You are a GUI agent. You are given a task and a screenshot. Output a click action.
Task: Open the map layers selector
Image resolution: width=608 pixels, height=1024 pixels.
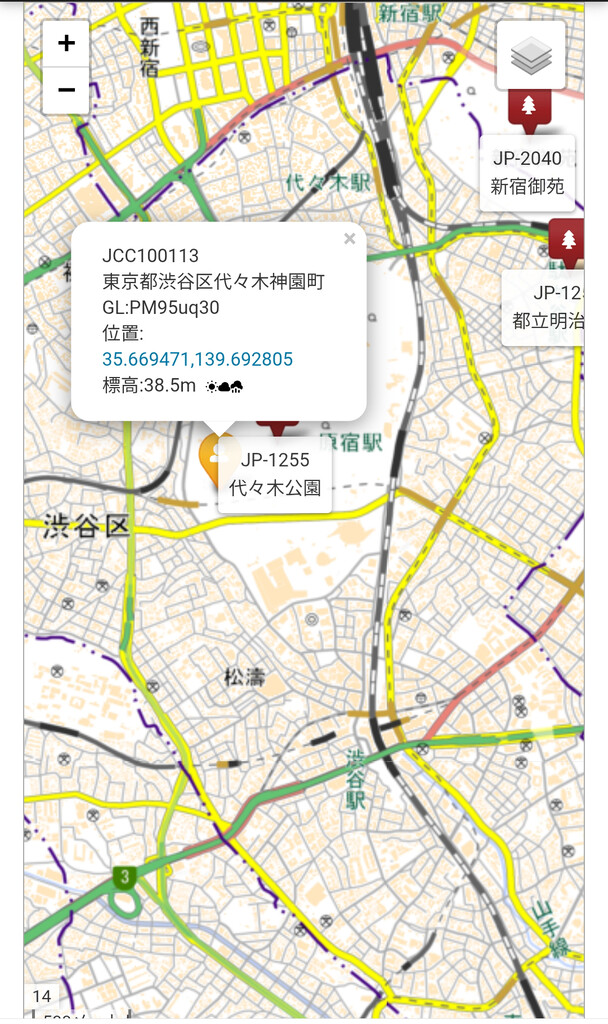(531, 56)
